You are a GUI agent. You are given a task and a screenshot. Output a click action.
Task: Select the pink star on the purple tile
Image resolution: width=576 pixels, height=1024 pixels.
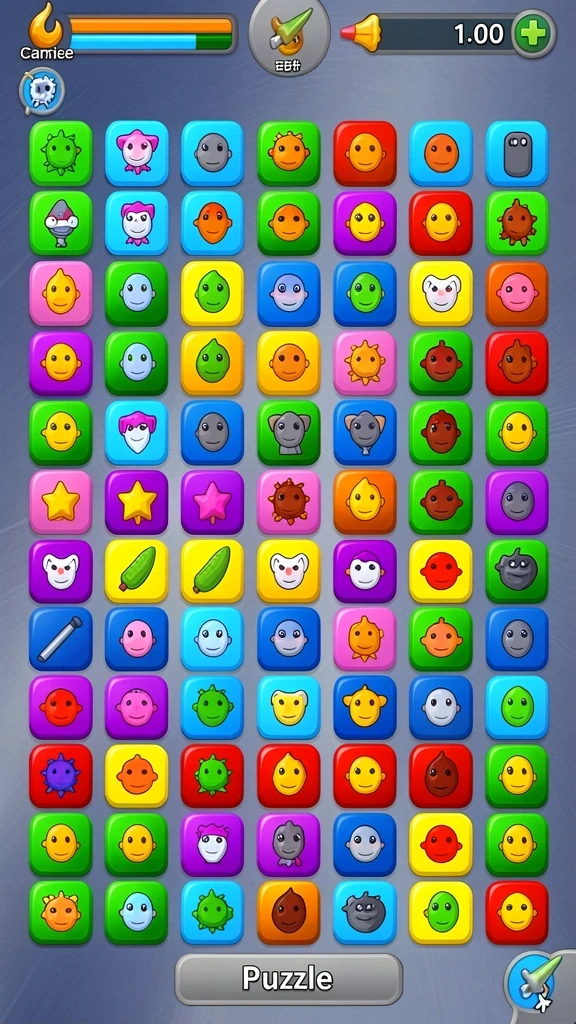212,502
